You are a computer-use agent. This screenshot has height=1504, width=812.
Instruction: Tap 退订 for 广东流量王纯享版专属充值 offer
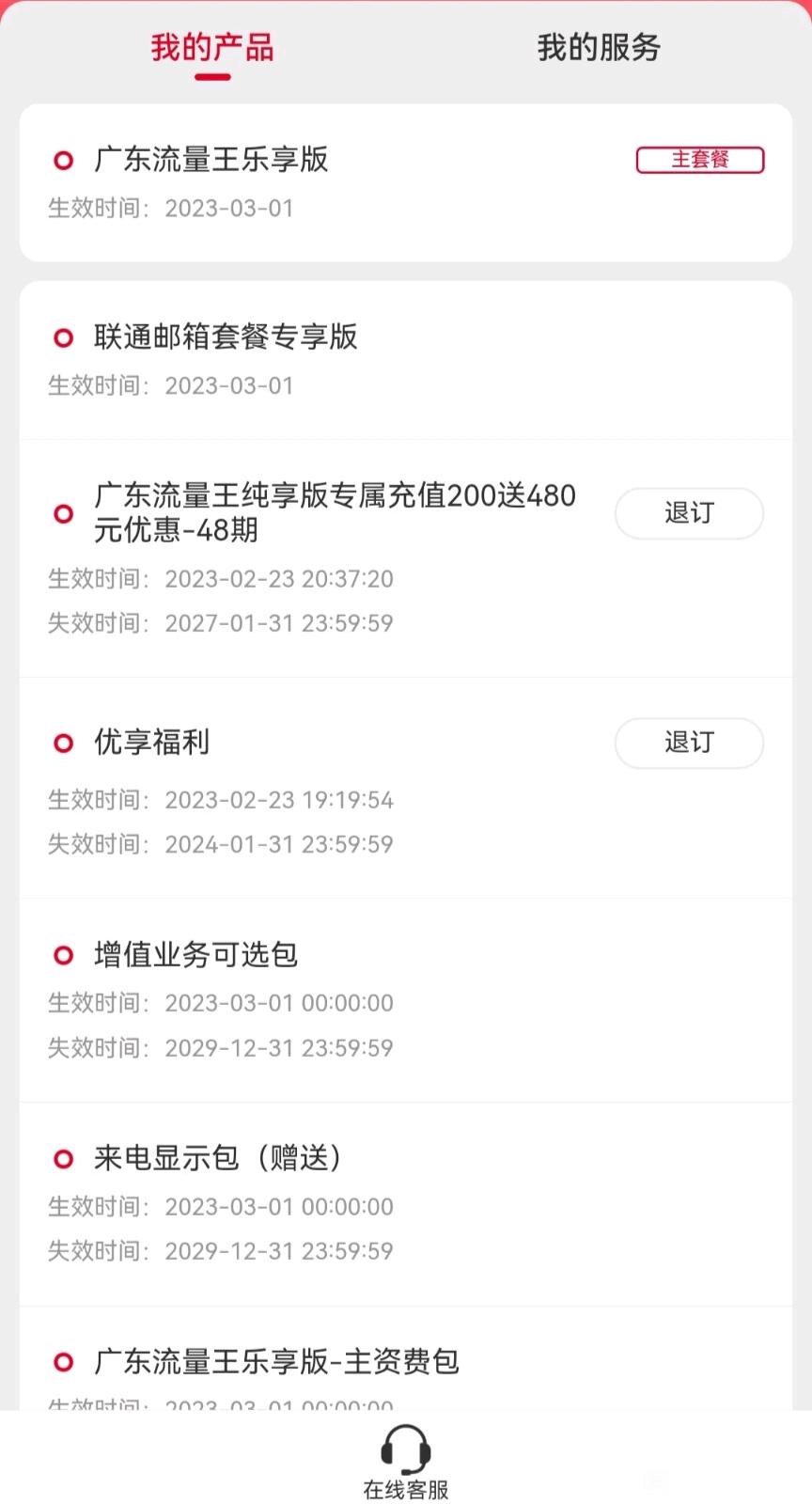[689, 513]
